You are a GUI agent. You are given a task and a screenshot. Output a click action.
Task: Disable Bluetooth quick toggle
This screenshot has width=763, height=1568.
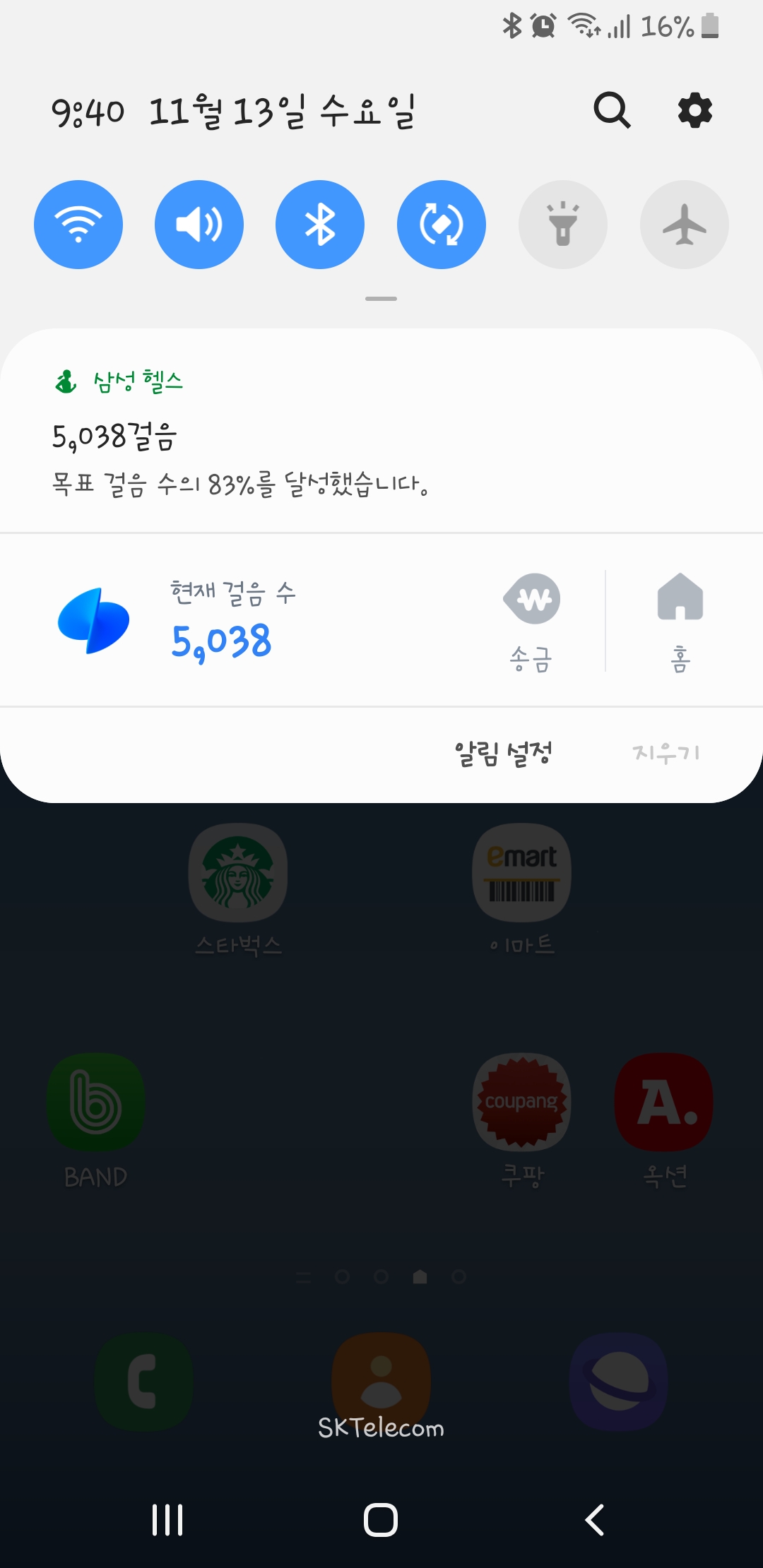(x=320, y=225)
